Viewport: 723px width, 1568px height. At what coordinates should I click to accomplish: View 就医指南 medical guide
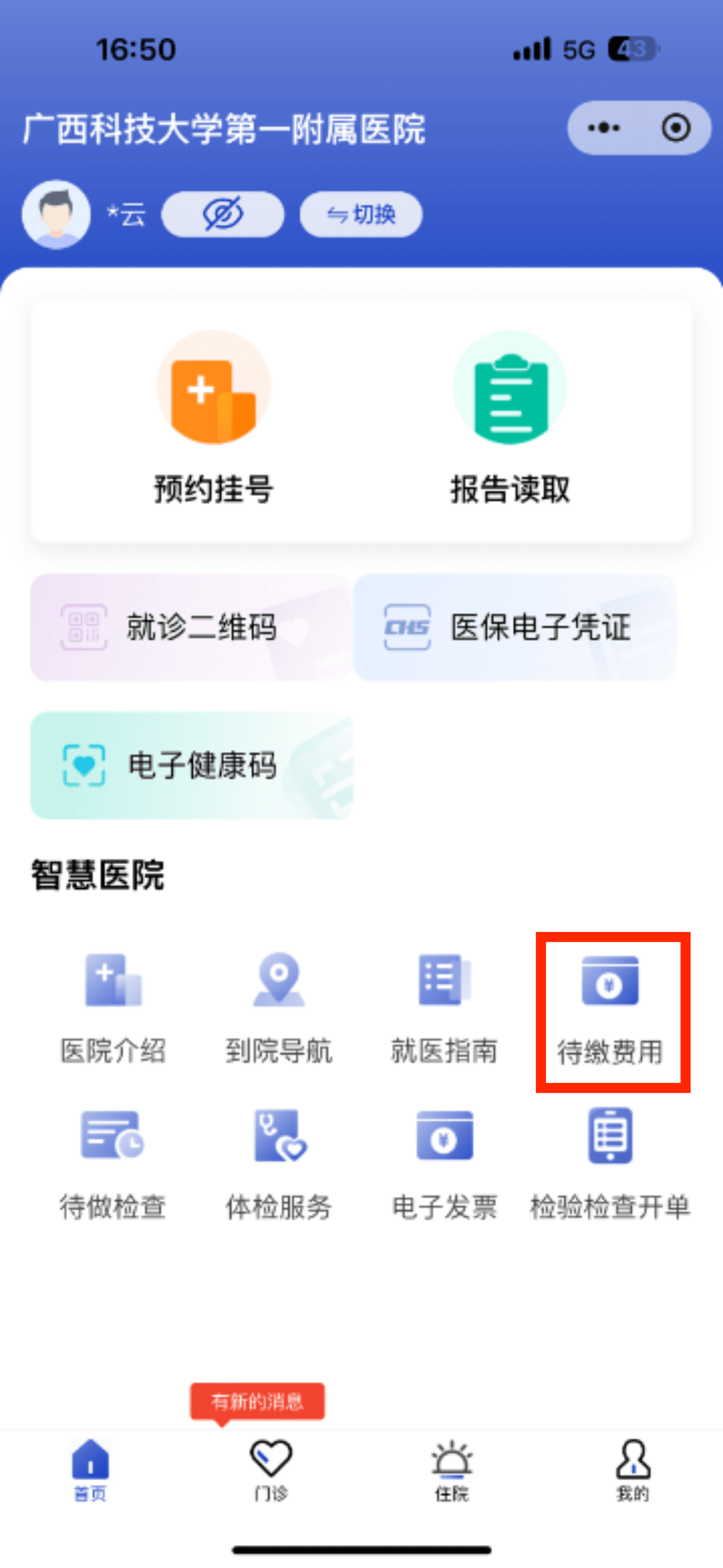(x=444, y=1007)
